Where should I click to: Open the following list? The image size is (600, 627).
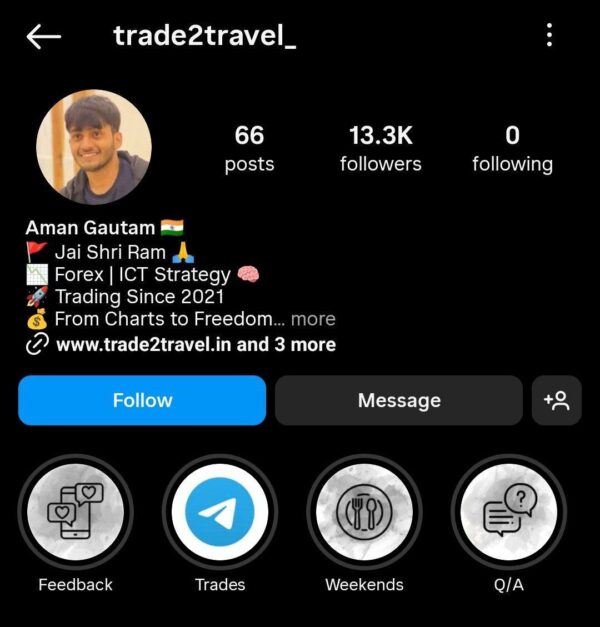pos(512,148)
